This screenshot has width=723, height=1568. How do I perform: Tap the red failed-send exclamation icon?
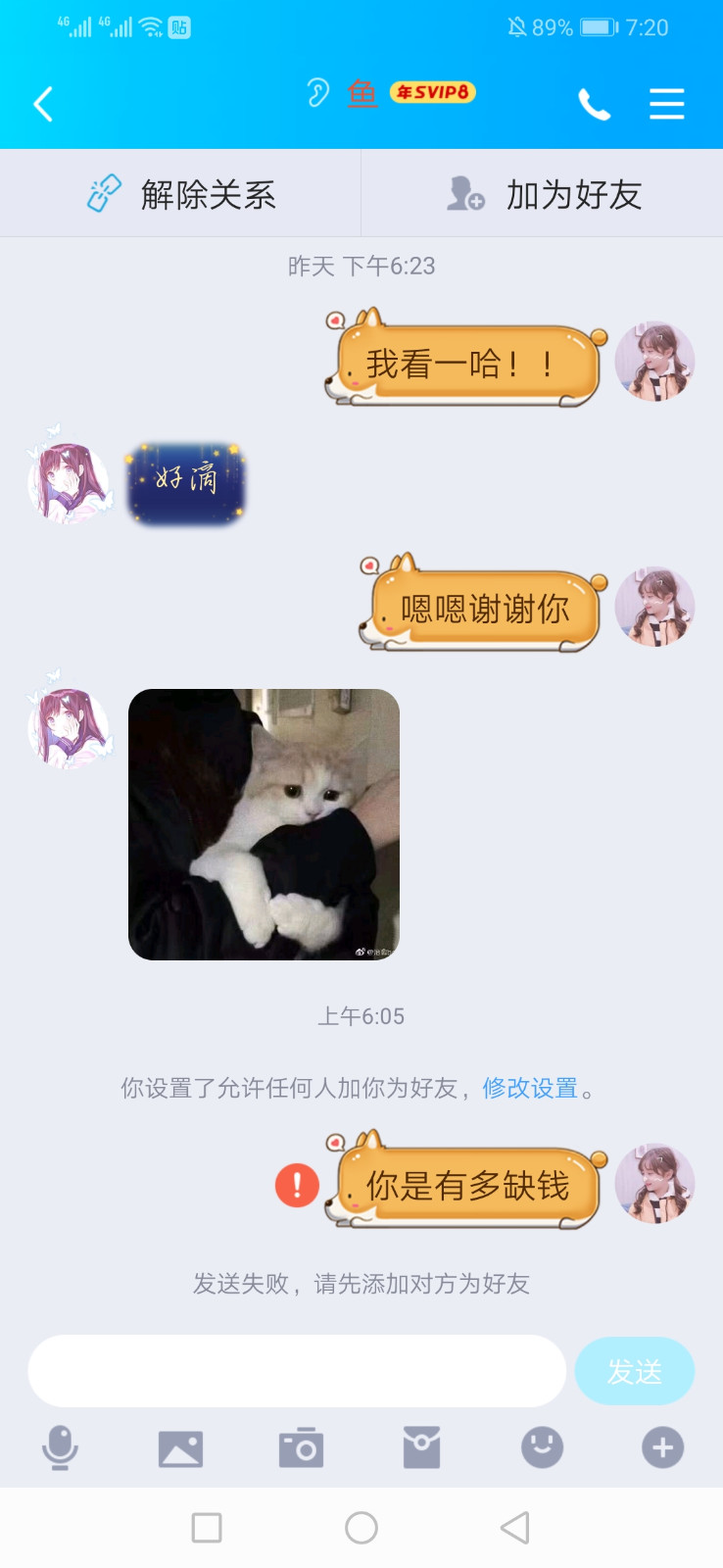coord(297,1185)
